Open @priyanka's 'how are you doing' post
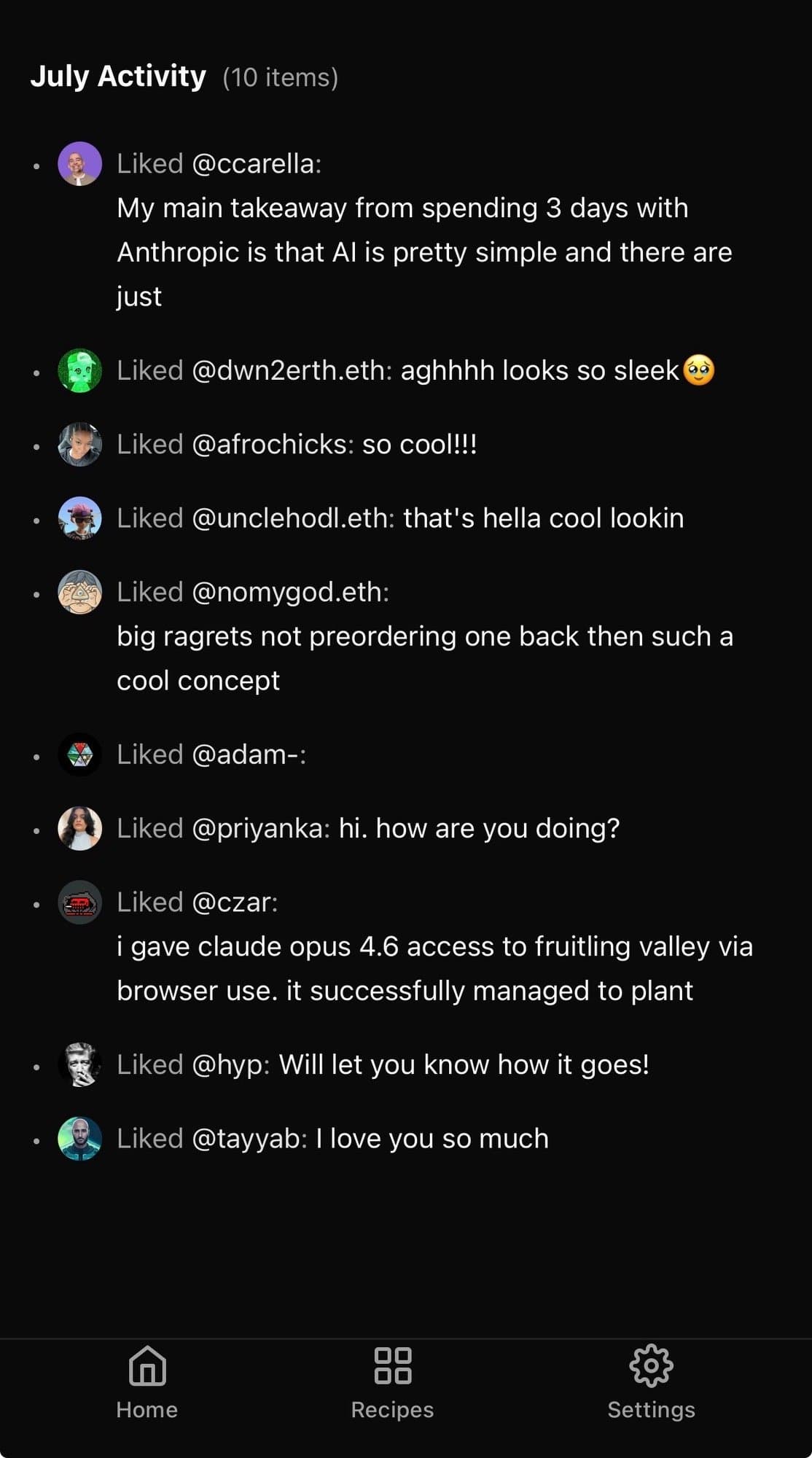Viewport: 812px width, 1458px height. pos(368,828)
